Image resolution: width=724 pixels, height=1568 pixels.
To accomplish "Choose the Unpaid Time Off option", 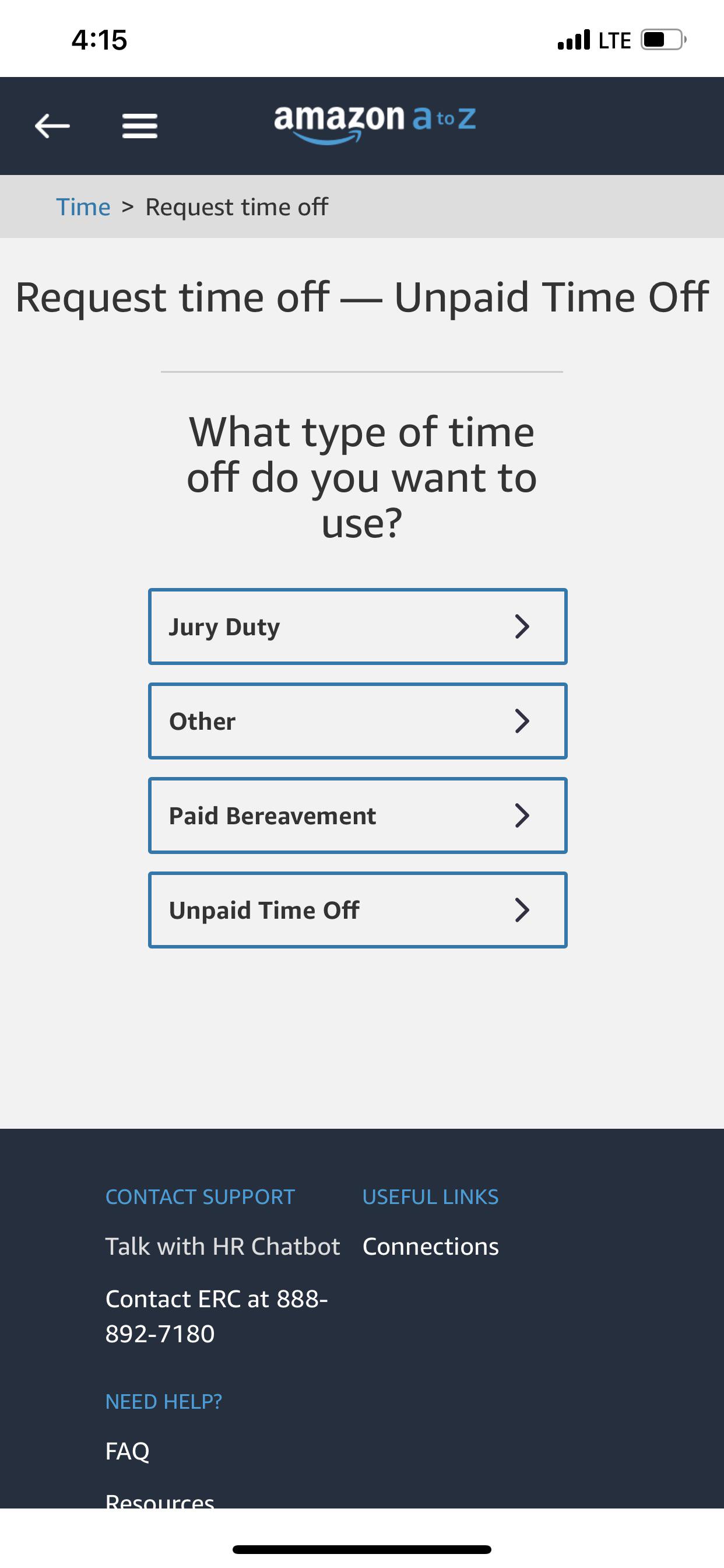I will tap(358, 910).
